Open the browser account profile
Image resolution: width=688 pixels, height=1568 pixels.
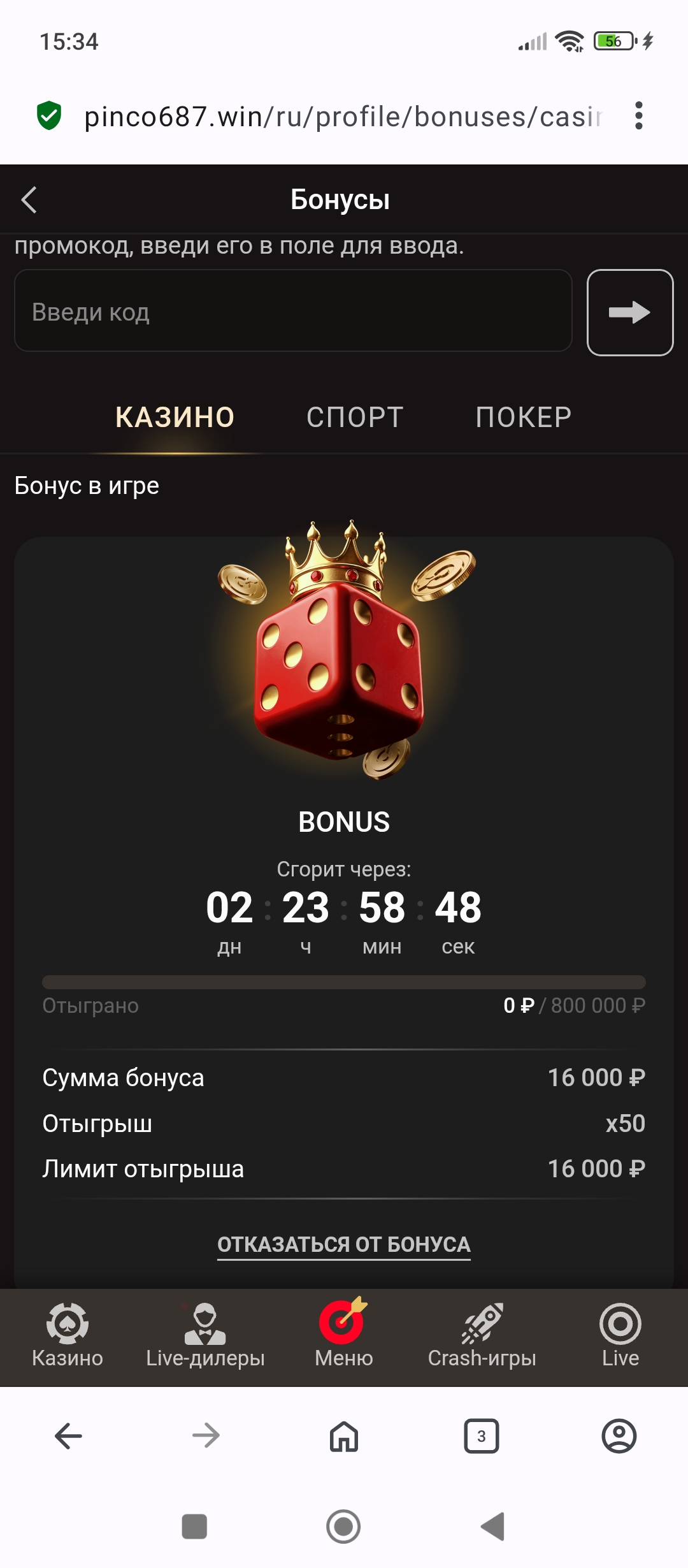[619, 1436]
